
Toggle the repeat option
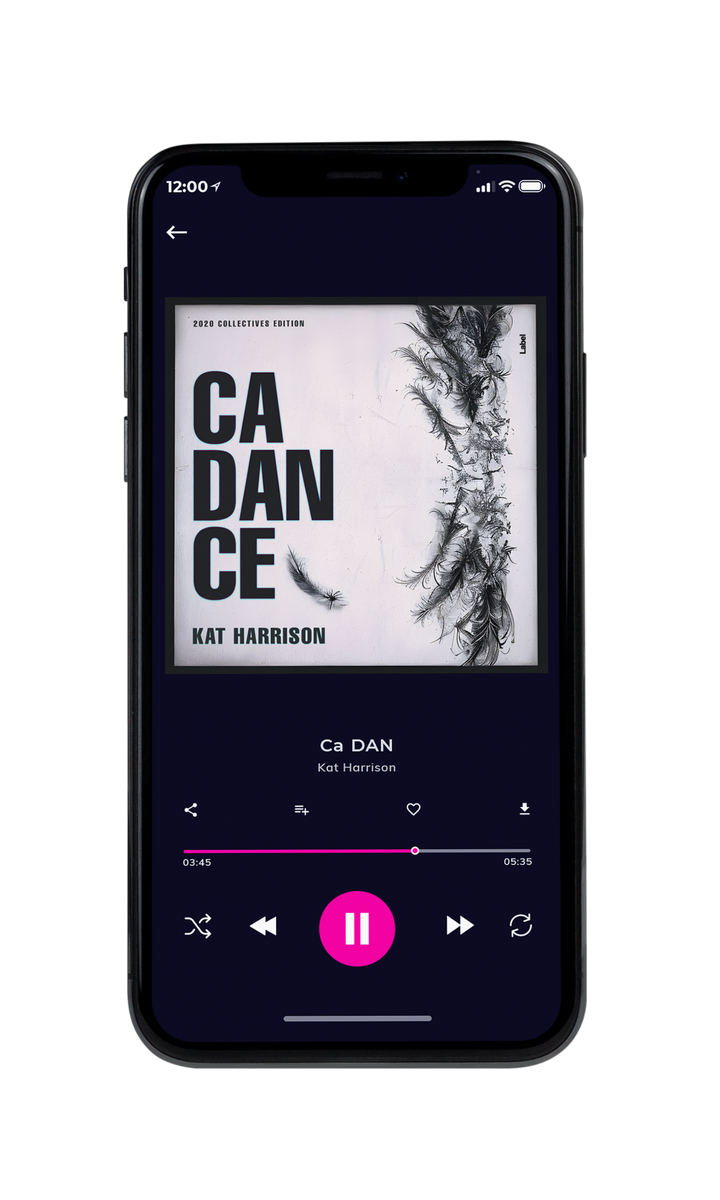pos(520,926)
